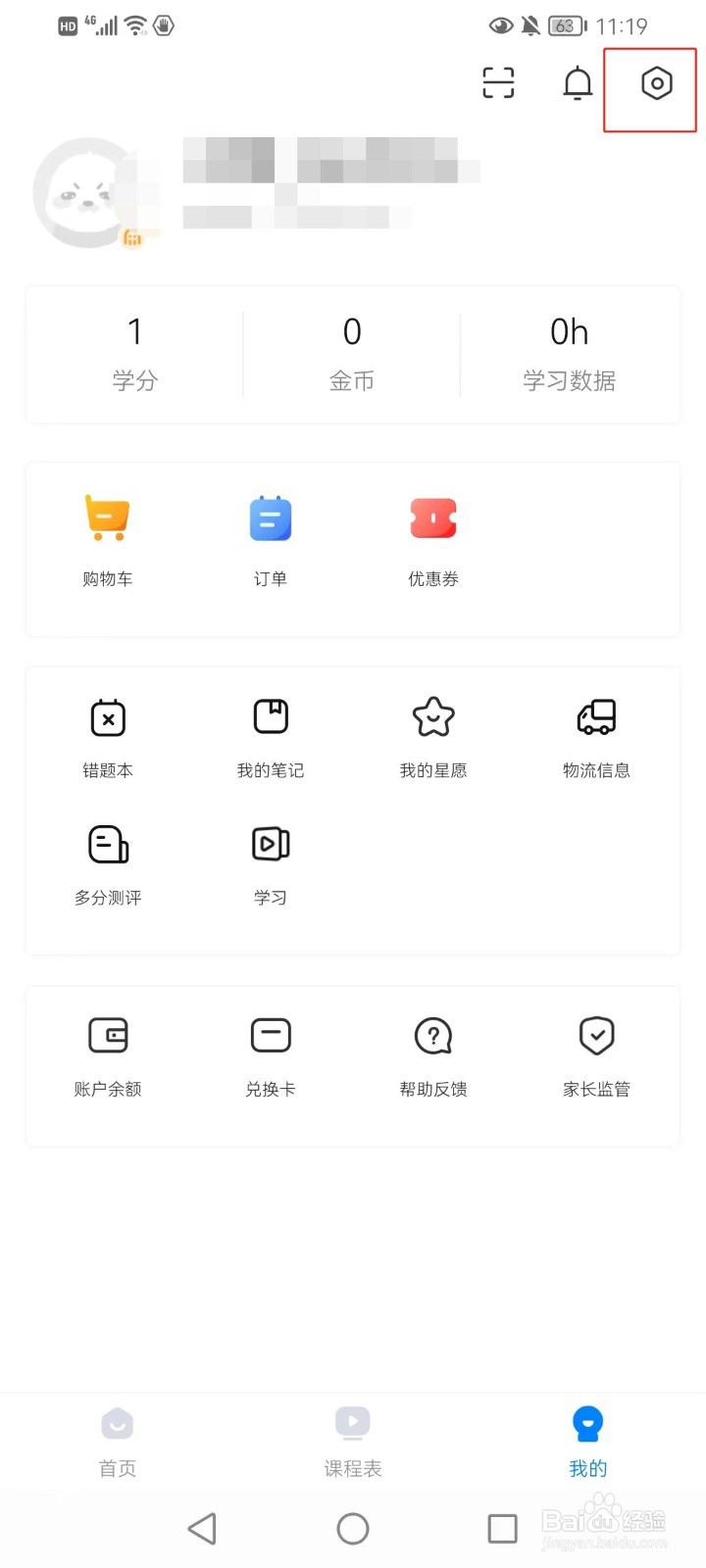706x1568 pixels.
Task: Open the 错题本 wrong-answer notebook icon
Action: (108, 718)
